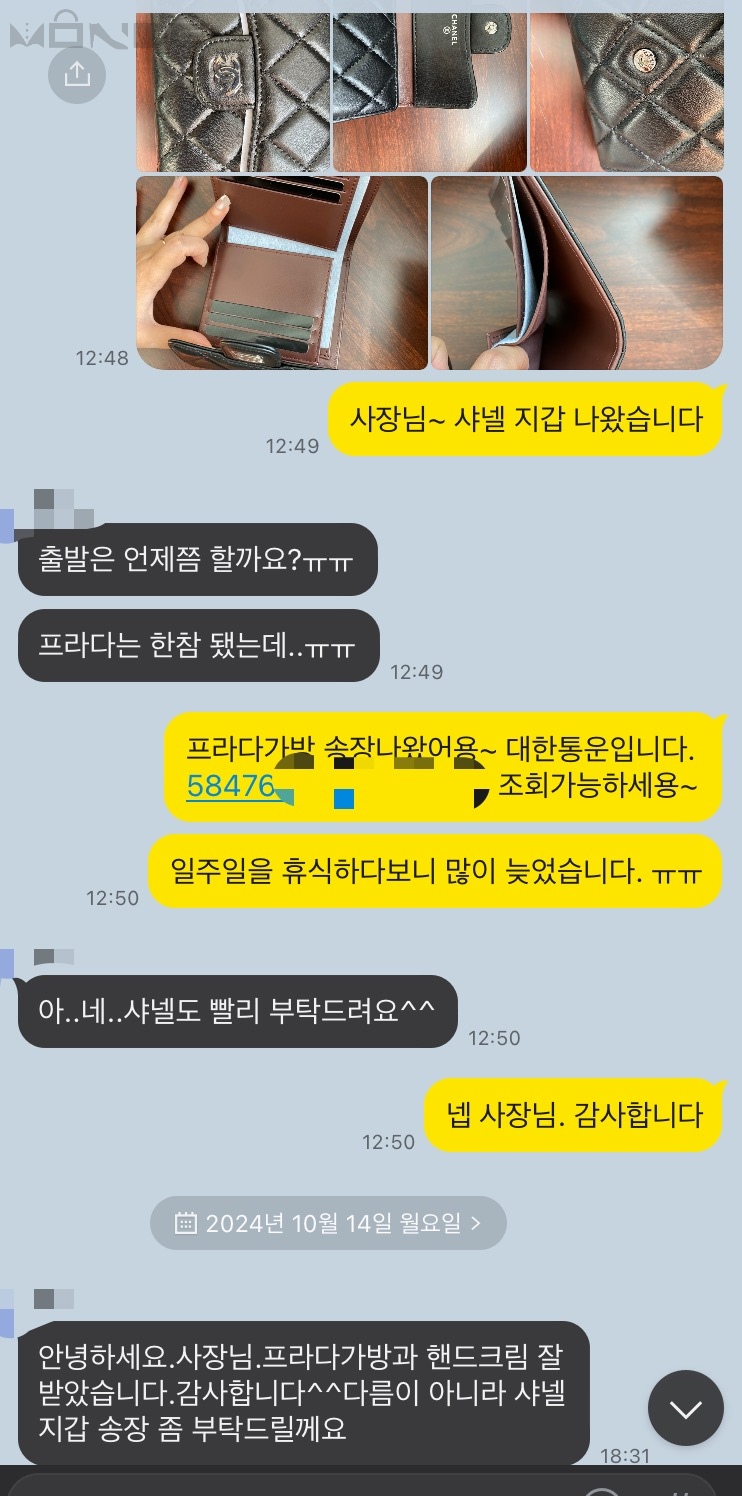Open the 2024년 10월 14일 월요일 date chip
The image size is (742, 1496).
pyautogui.click(x=328, y=1222)
